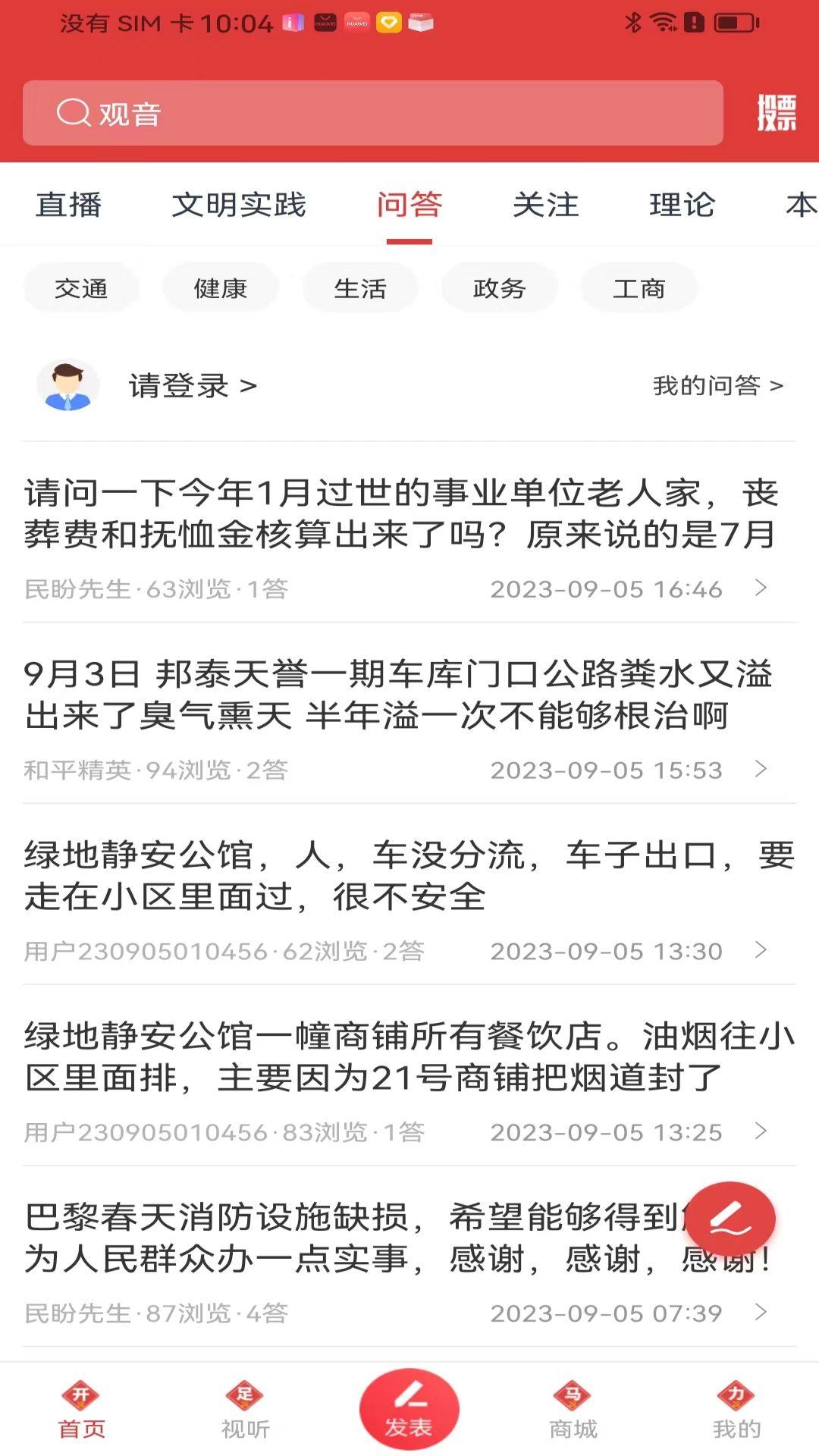The height and width of the screenshot is (1456, 819).
Task: Toggle the 健康 category filter
Action: [219, 288]
